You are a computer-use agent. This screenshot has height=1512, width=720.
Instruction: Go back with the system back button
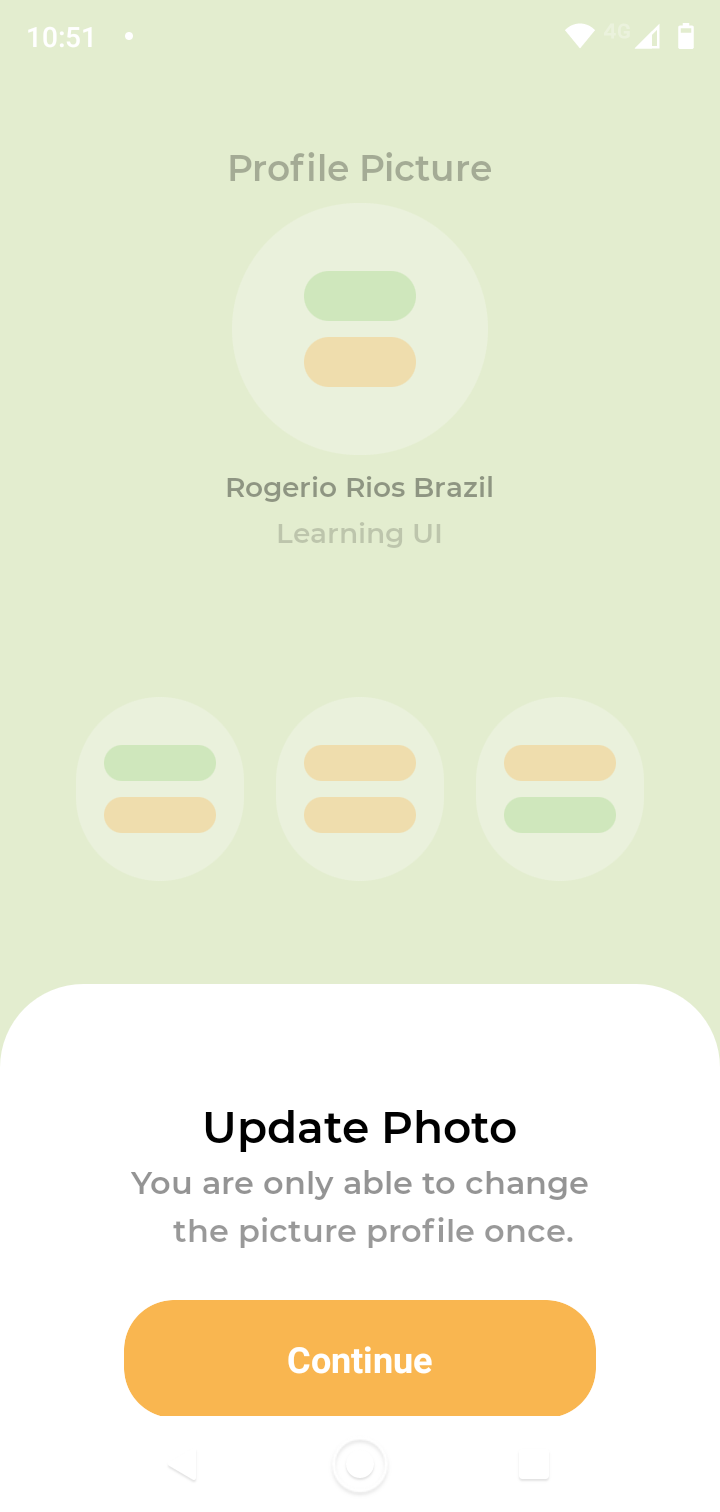click(183, 1466)
